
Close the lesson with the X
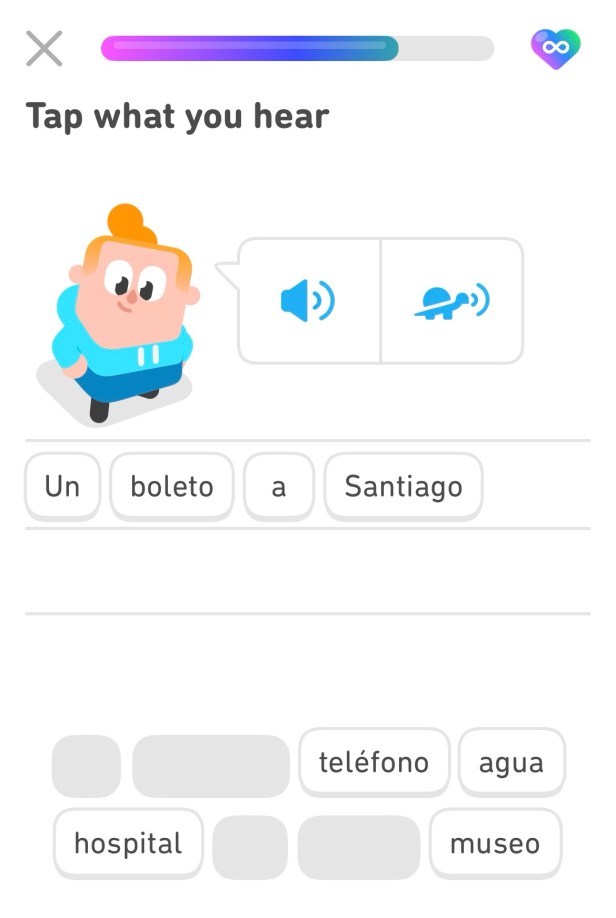click(44, 48)
